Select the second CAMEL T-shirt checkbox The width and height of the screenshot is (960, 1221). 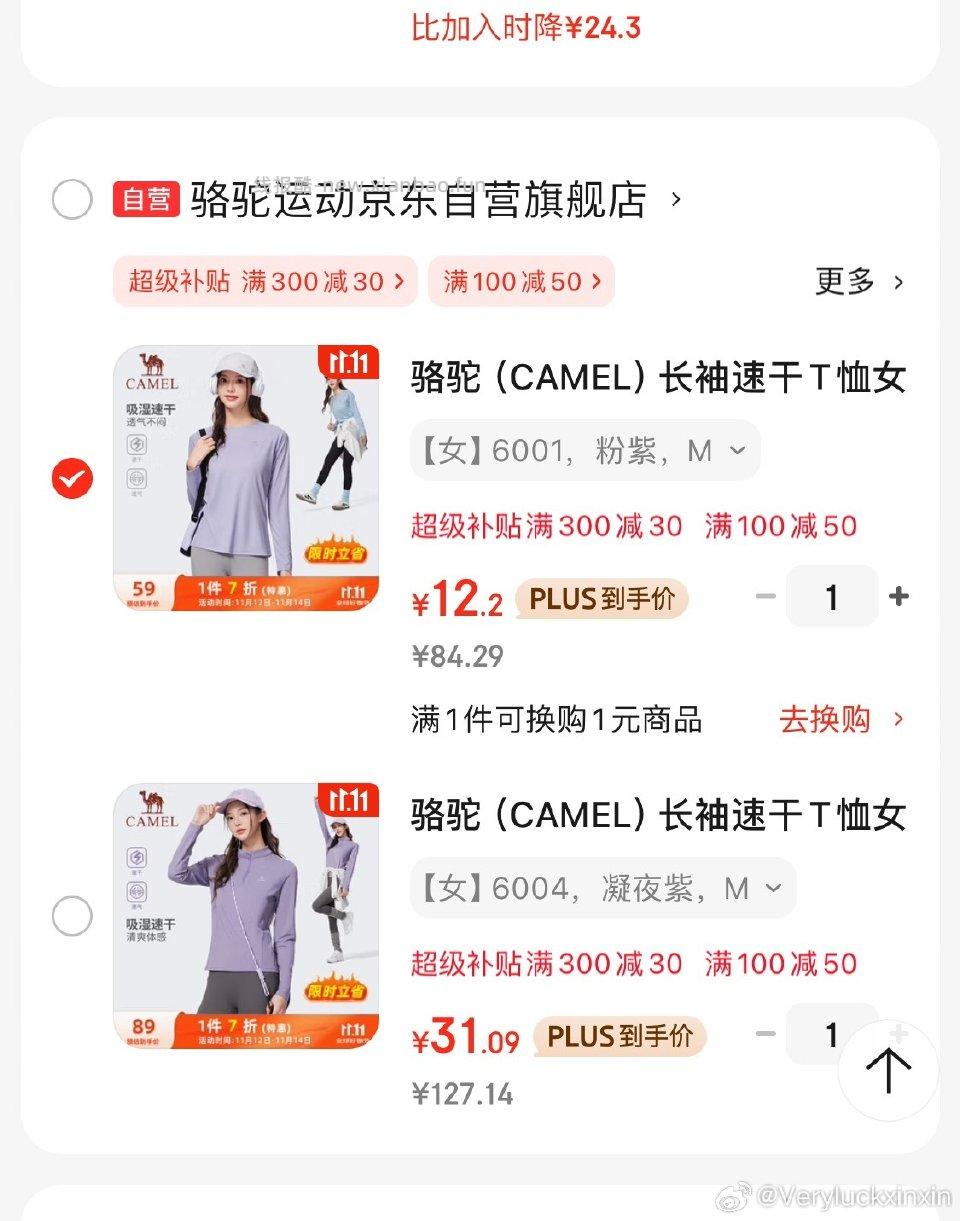[71, 916]
